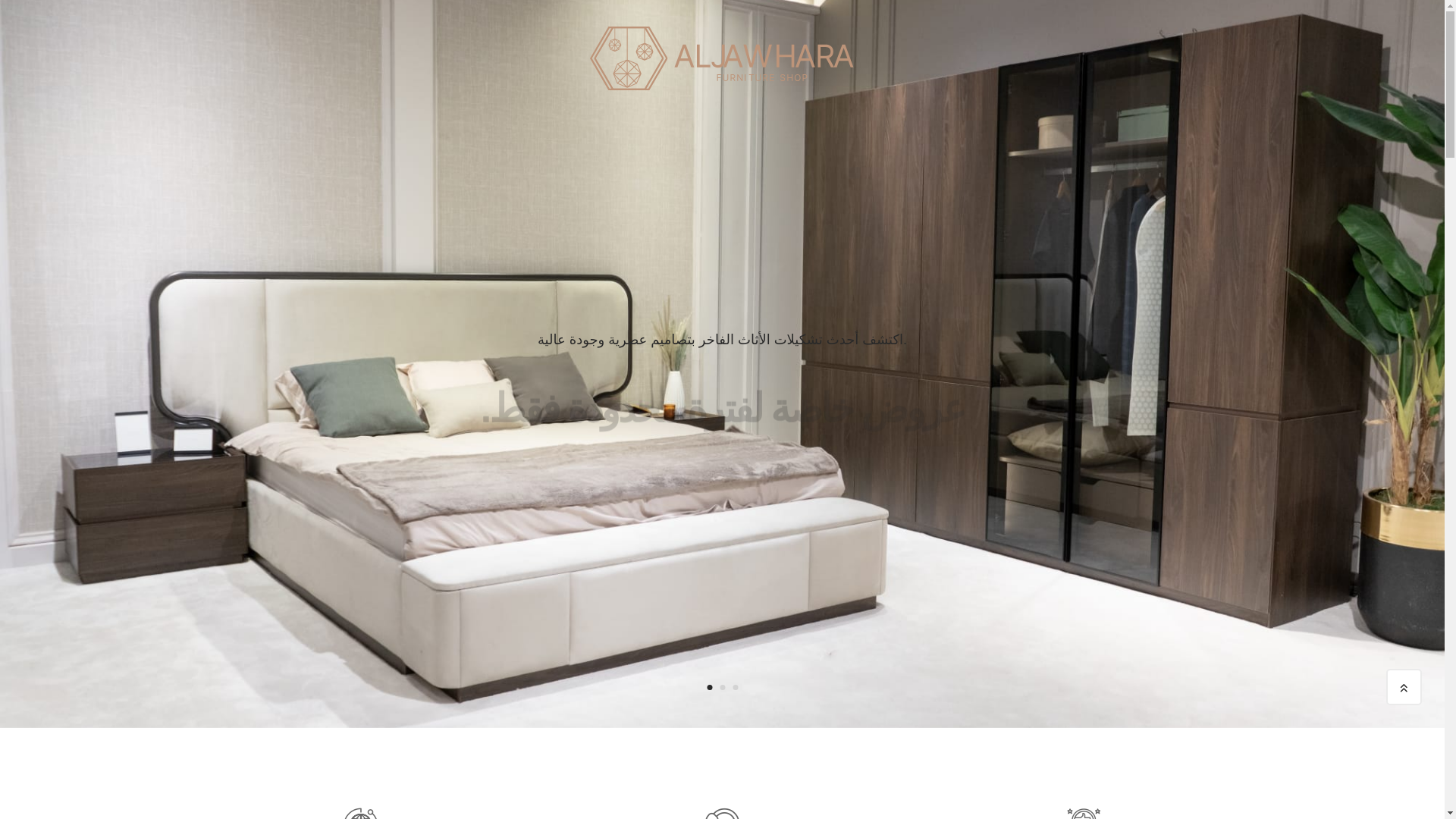Viewport: 1456px width, 819px height.
Task: Jump to the third slide dot
Action: click(736, 688)
